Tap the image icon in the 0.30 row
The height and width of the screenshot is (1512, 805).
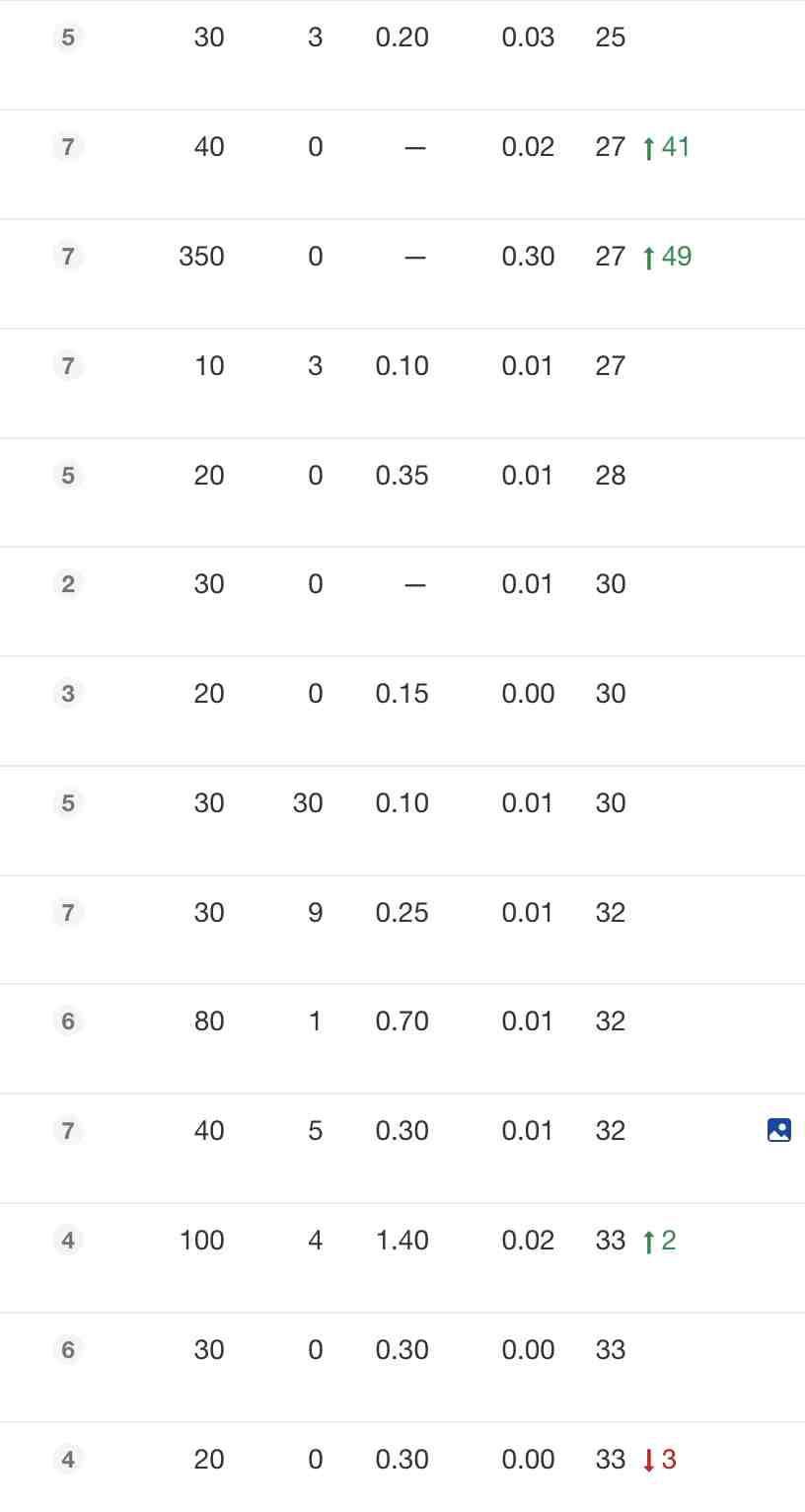(779, 1130)
